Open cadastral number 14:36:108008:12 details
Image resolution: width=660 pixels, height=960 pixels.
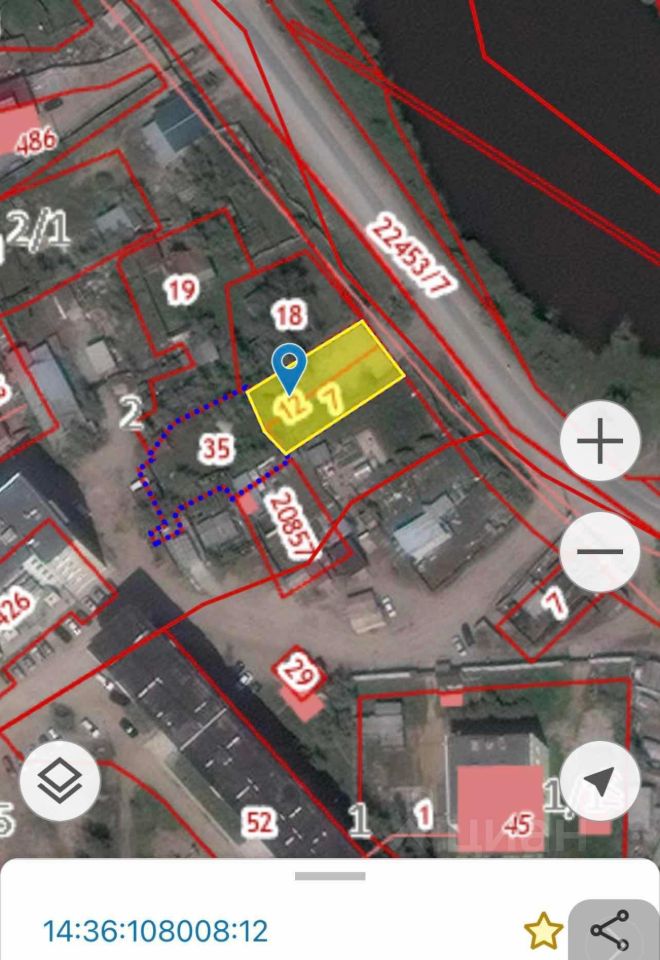point(155,931)
